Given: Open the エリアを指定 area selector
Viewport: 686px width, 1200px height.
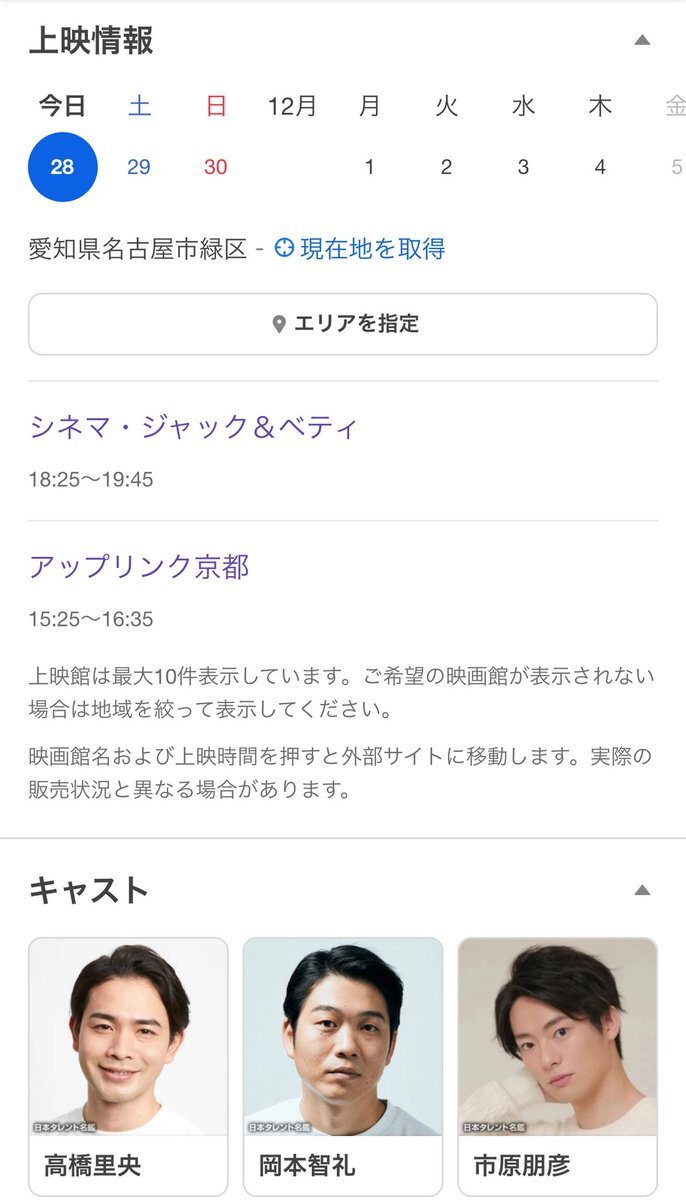Looking at the screenshot, I should coord(343,324).
